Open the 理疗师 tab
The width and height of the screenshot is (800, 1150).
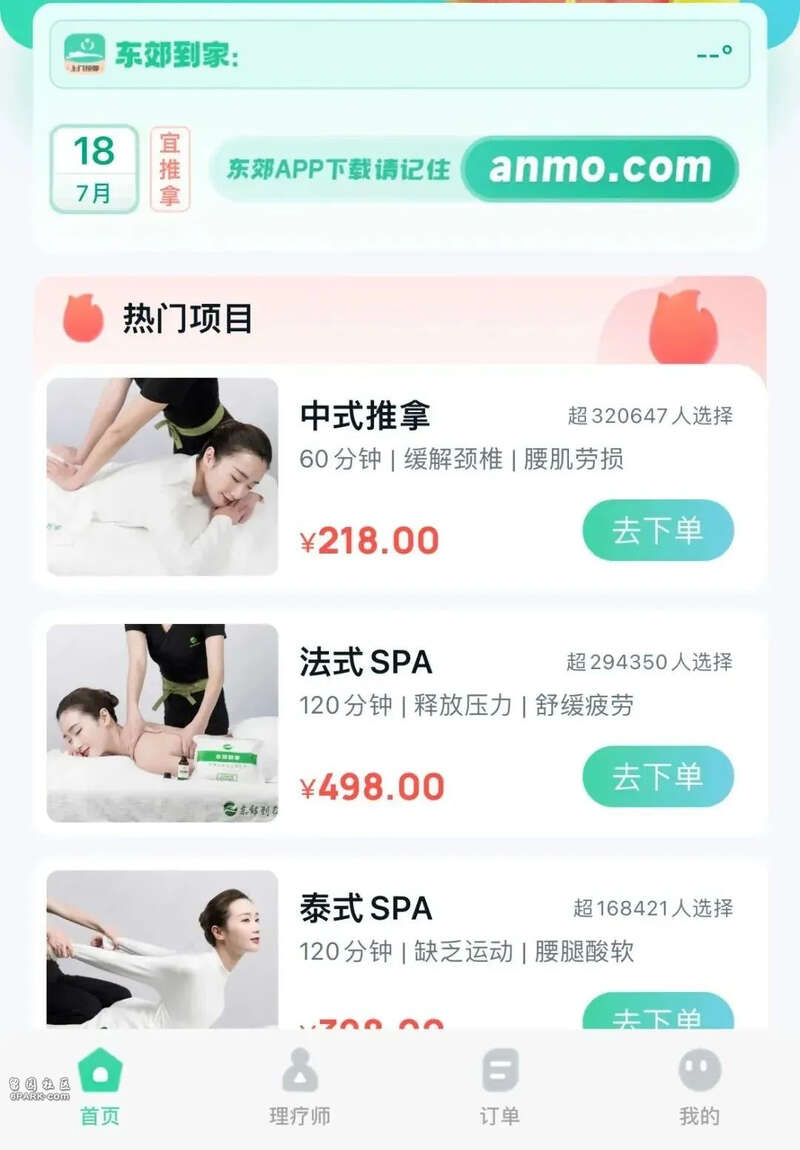tap(299, 1086)
